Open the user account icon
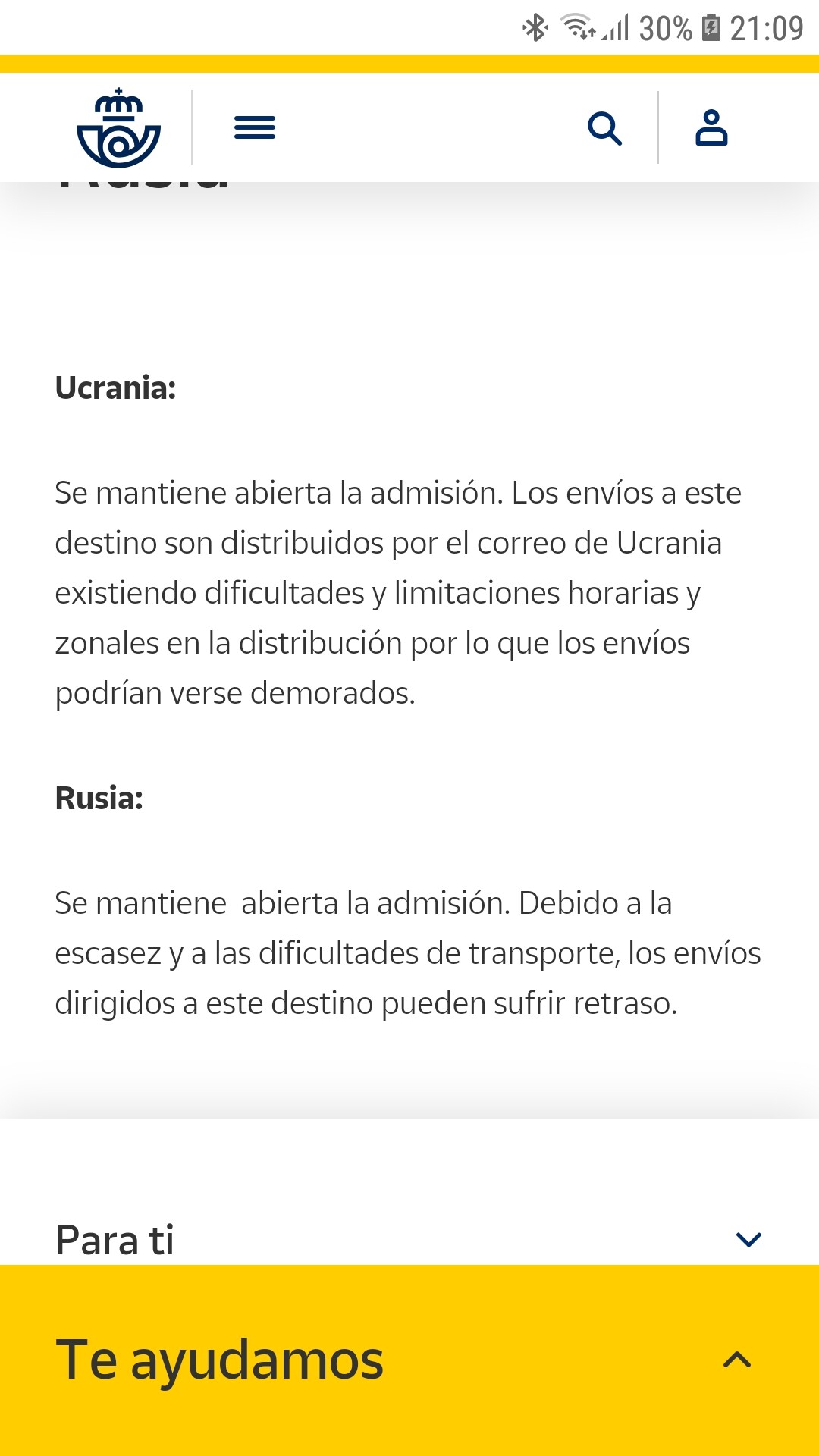This screenshot has width=819, height=1456. coord(711,127)
